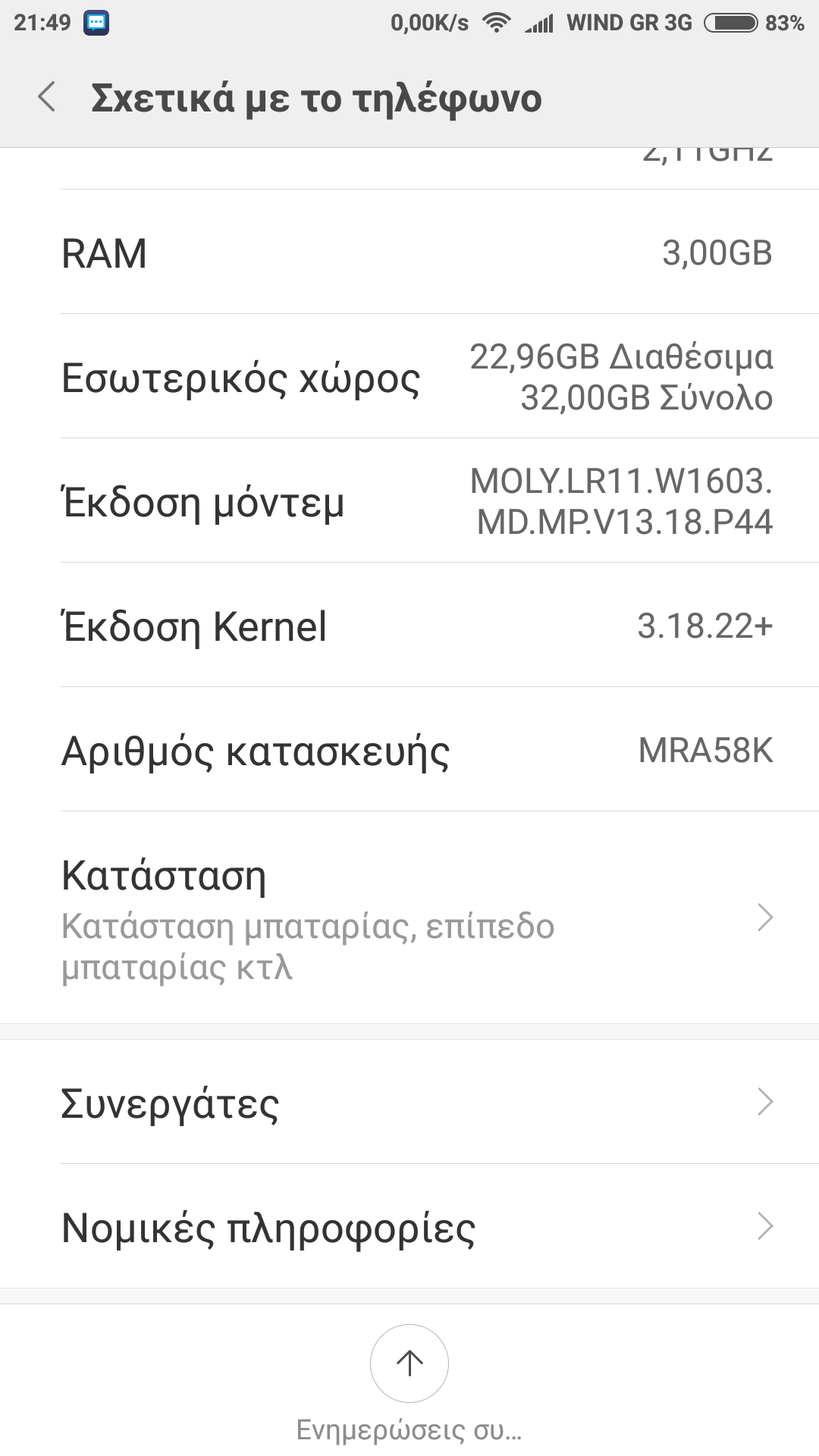Image resolution: width=819 pixels, height=1456 pixels.
Task: Tap Αριθμός κατασκευής MRA58K row
Action: point(409,750)
